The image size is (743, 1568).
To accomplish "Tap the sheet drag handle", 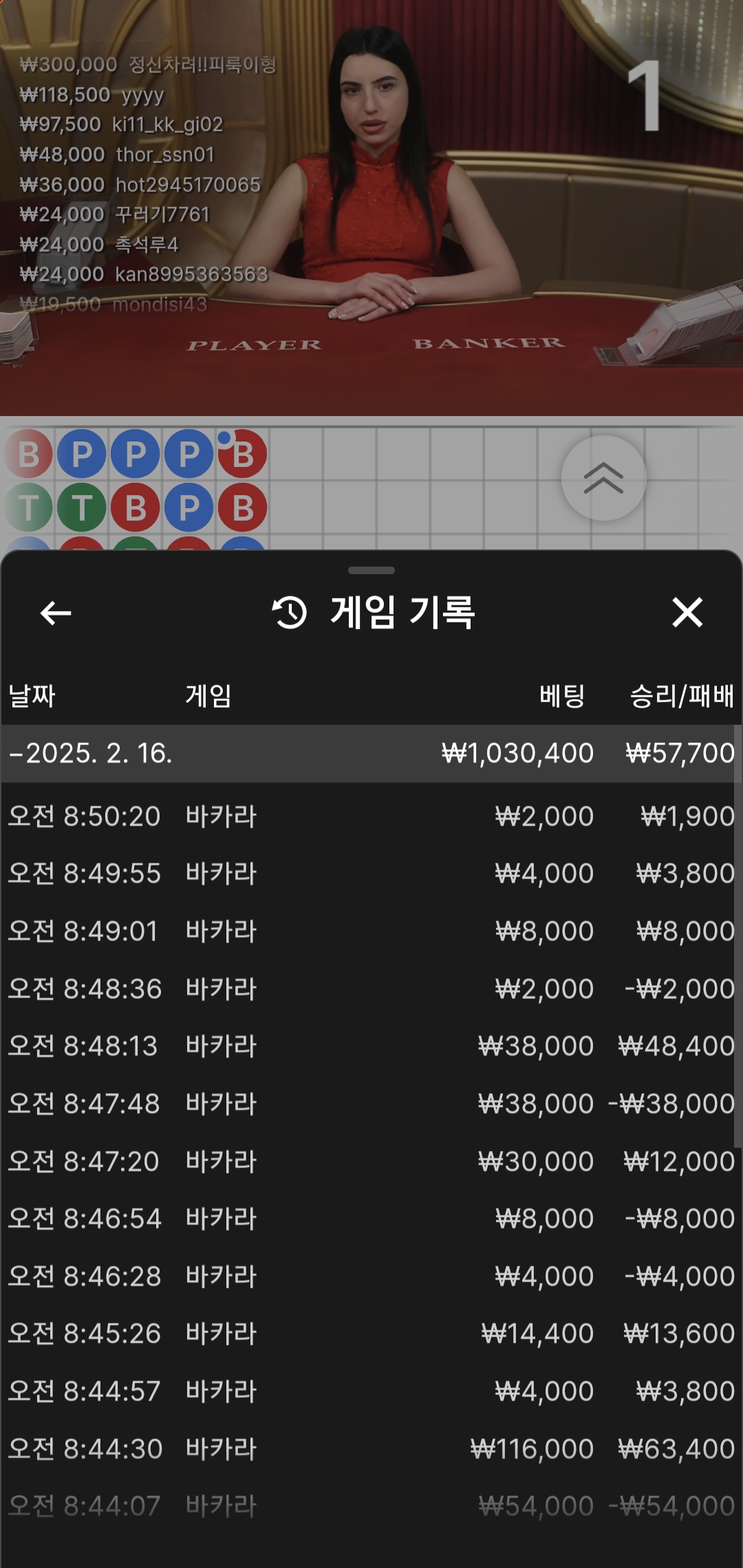I will 371,570.
